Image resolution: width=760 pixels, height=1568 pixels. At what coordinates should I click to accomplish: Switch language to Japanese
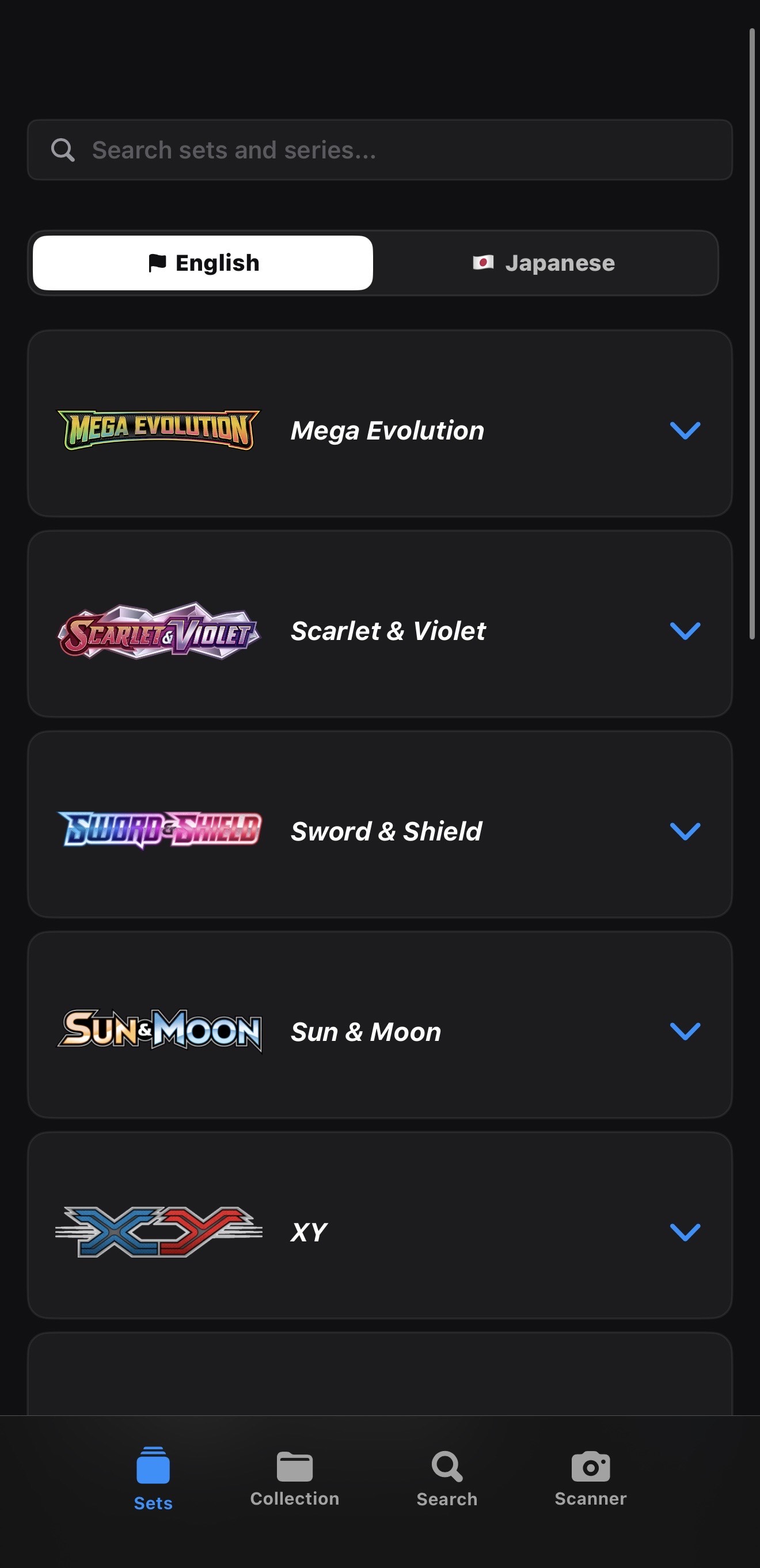tap(544, 262)
